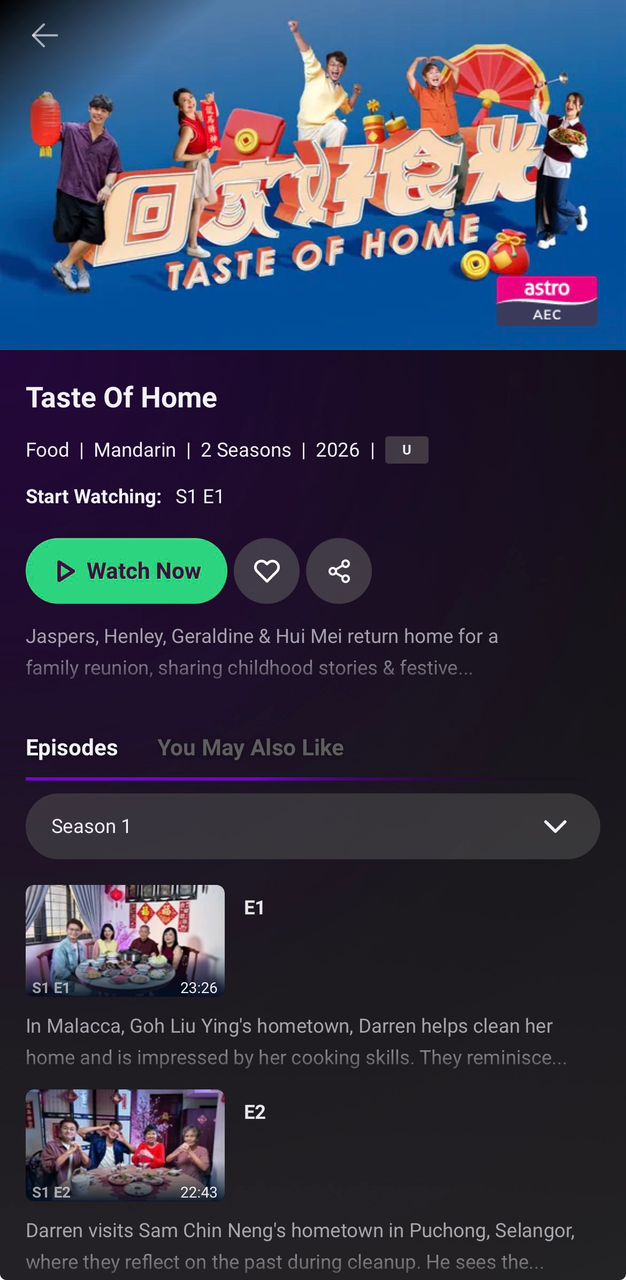
Task: Add Taste Of Home to favorites
Action: (266, 571)
